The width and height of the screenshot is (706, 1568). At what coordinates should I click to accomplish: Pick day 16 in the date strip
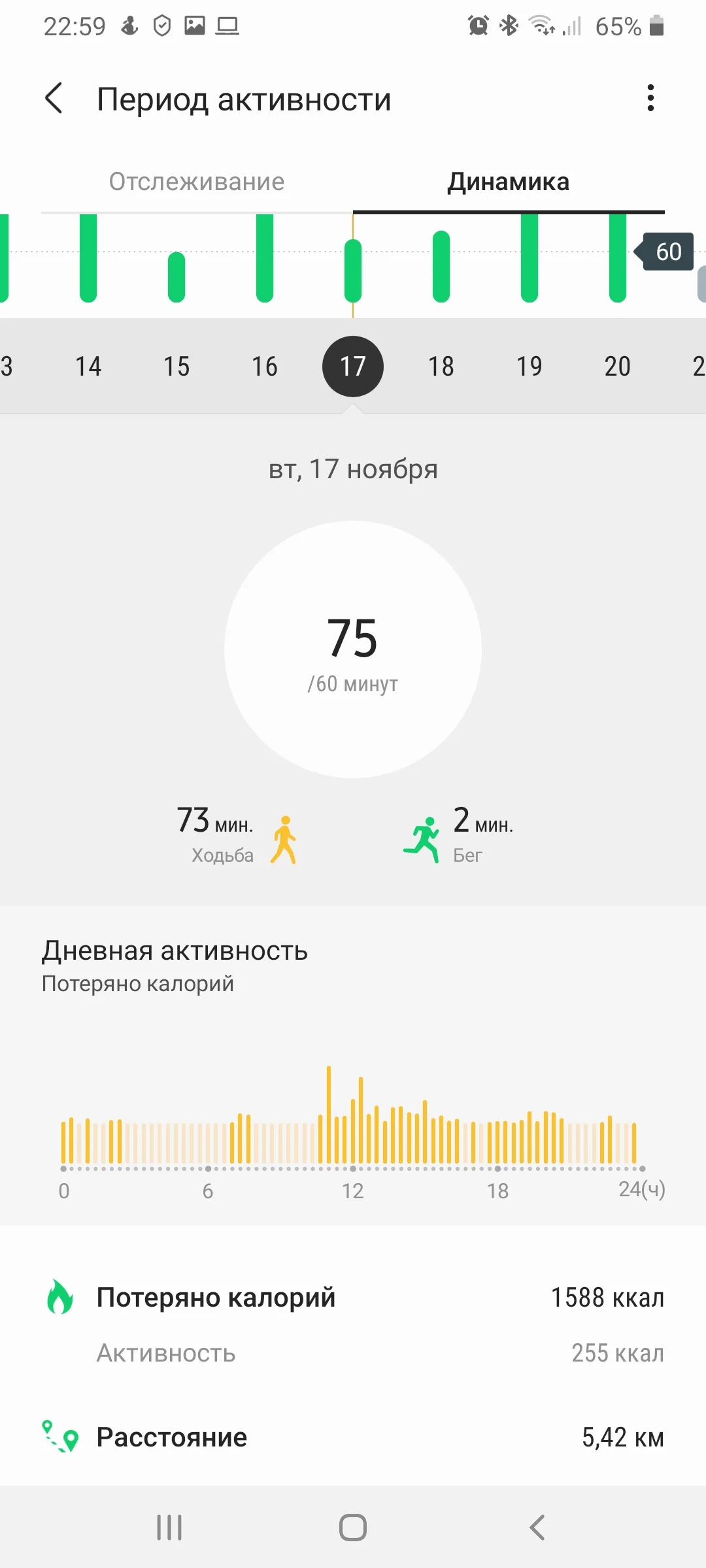tap(265, 367)
